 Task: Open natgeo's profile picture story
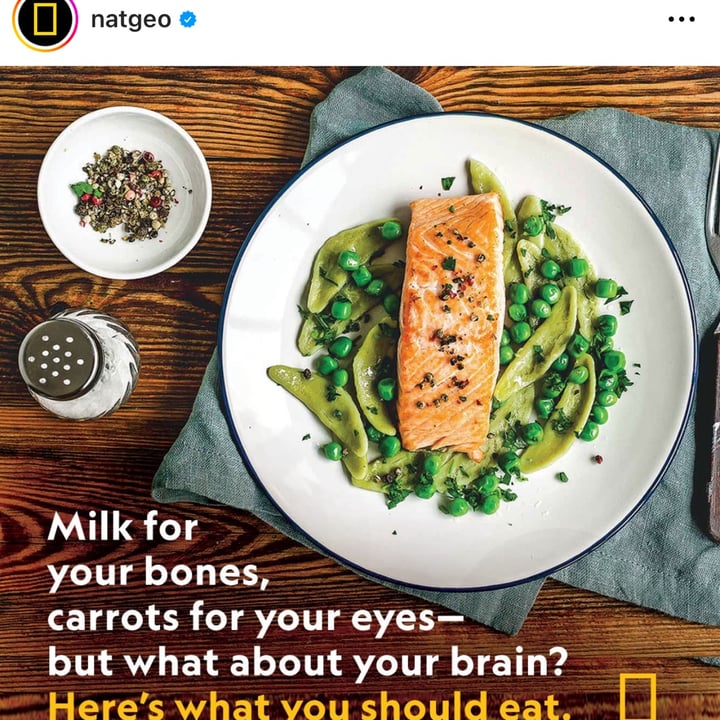pyautogui.click(x=45, y=20)
